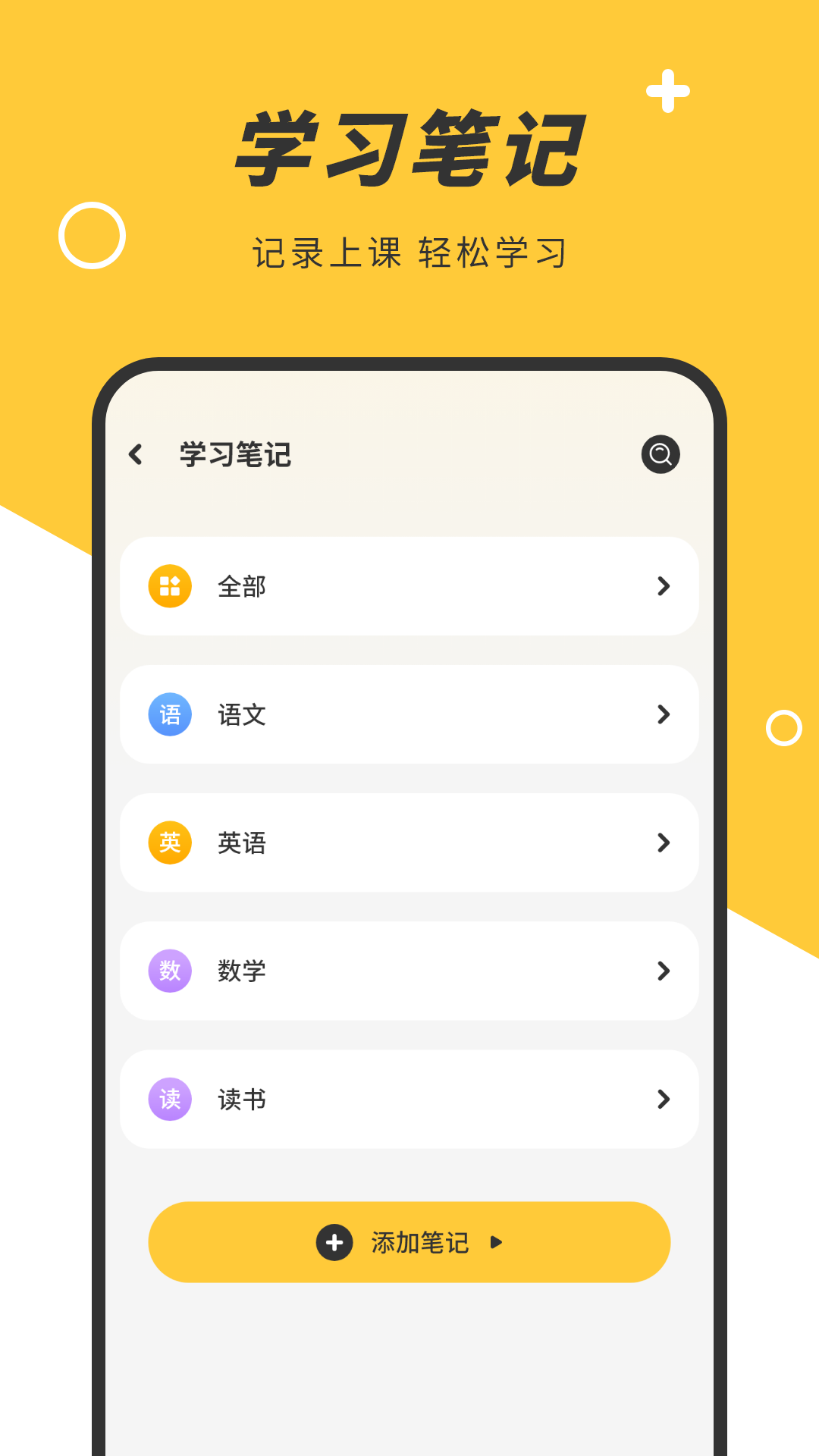The width and height of the screenshot is (819, 1456).
Task: Open the search magnifier icon
Action: coord(661,453)
